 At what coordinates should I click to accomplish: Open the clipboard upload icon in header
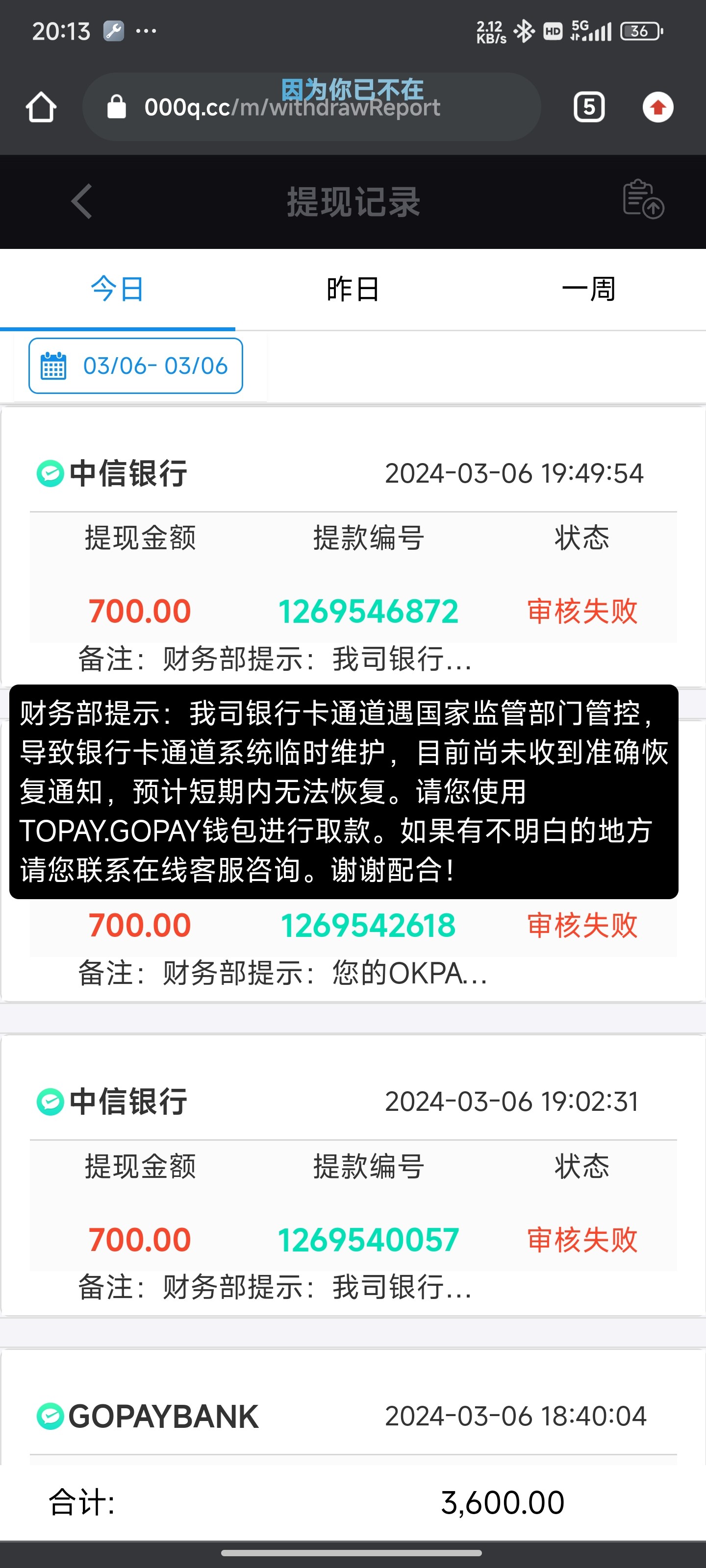[642, 199]
